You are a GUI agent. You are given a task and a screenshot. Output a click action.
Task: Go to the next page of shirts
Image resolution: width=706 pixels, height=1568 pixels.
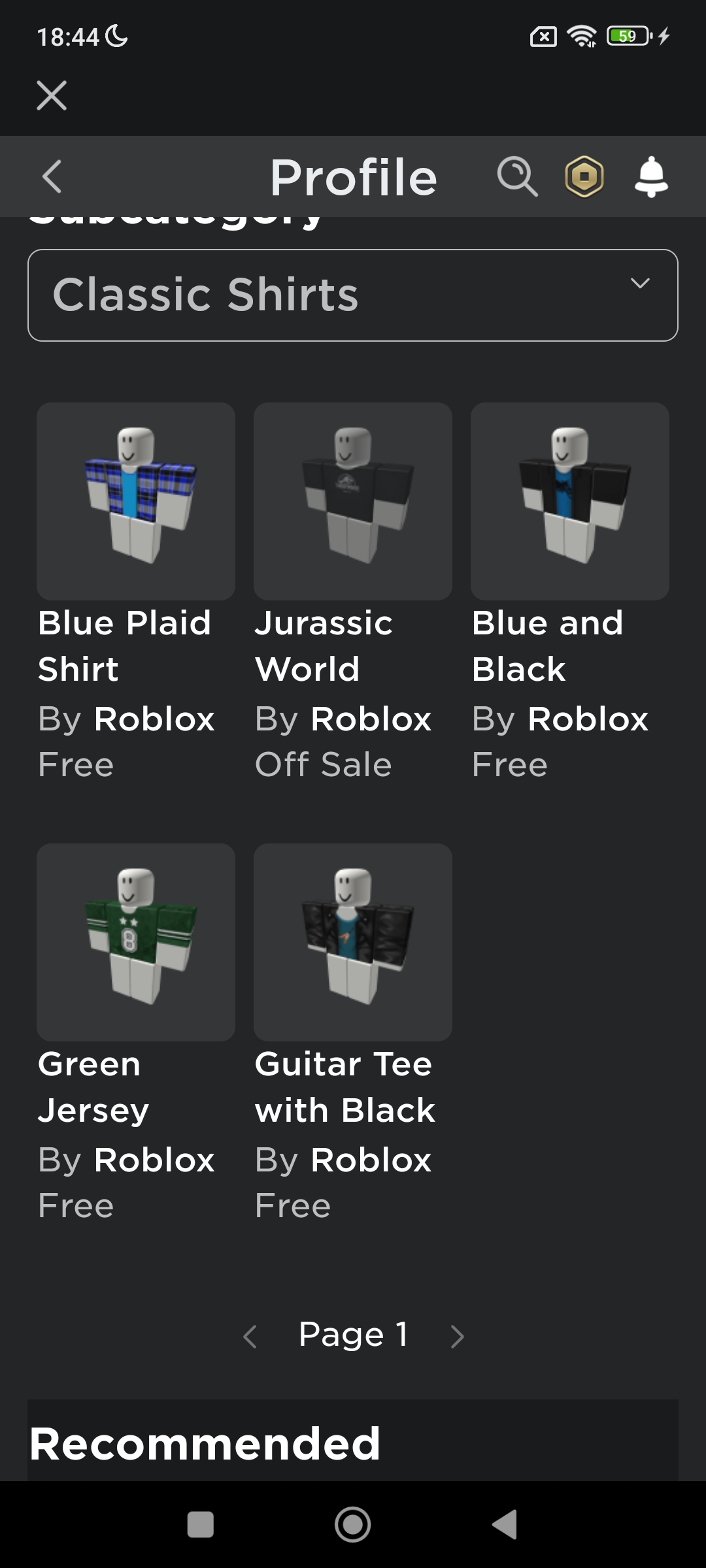tap(458, 1336)
